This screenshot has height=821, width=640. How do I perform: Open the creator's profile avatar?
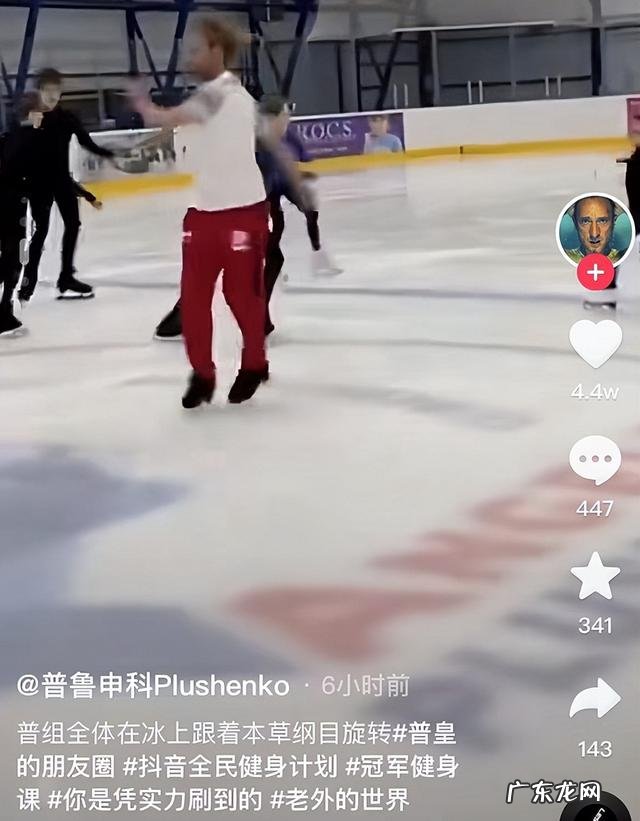click(594, 229)
